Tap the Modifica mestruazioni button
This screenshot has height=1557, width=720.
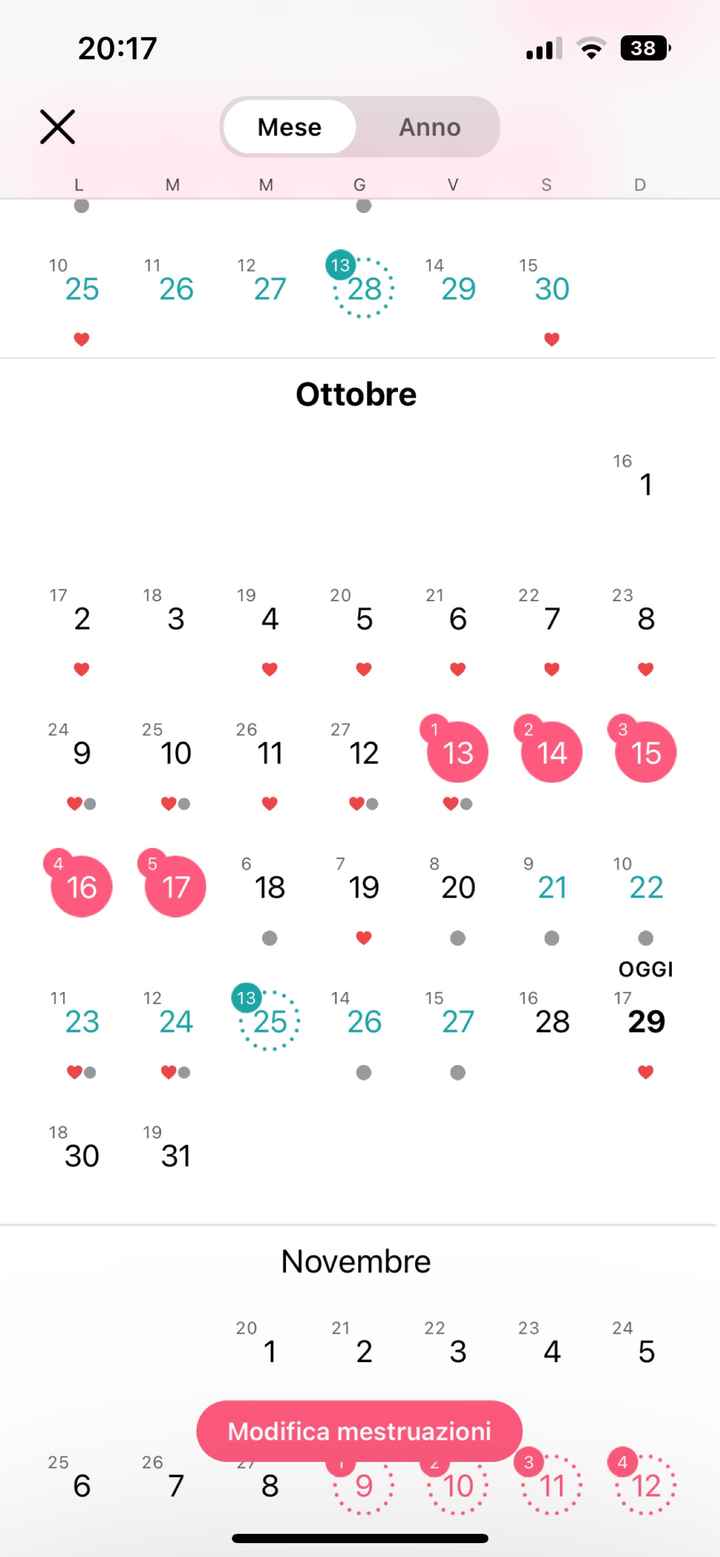[x=359, y=1431]
